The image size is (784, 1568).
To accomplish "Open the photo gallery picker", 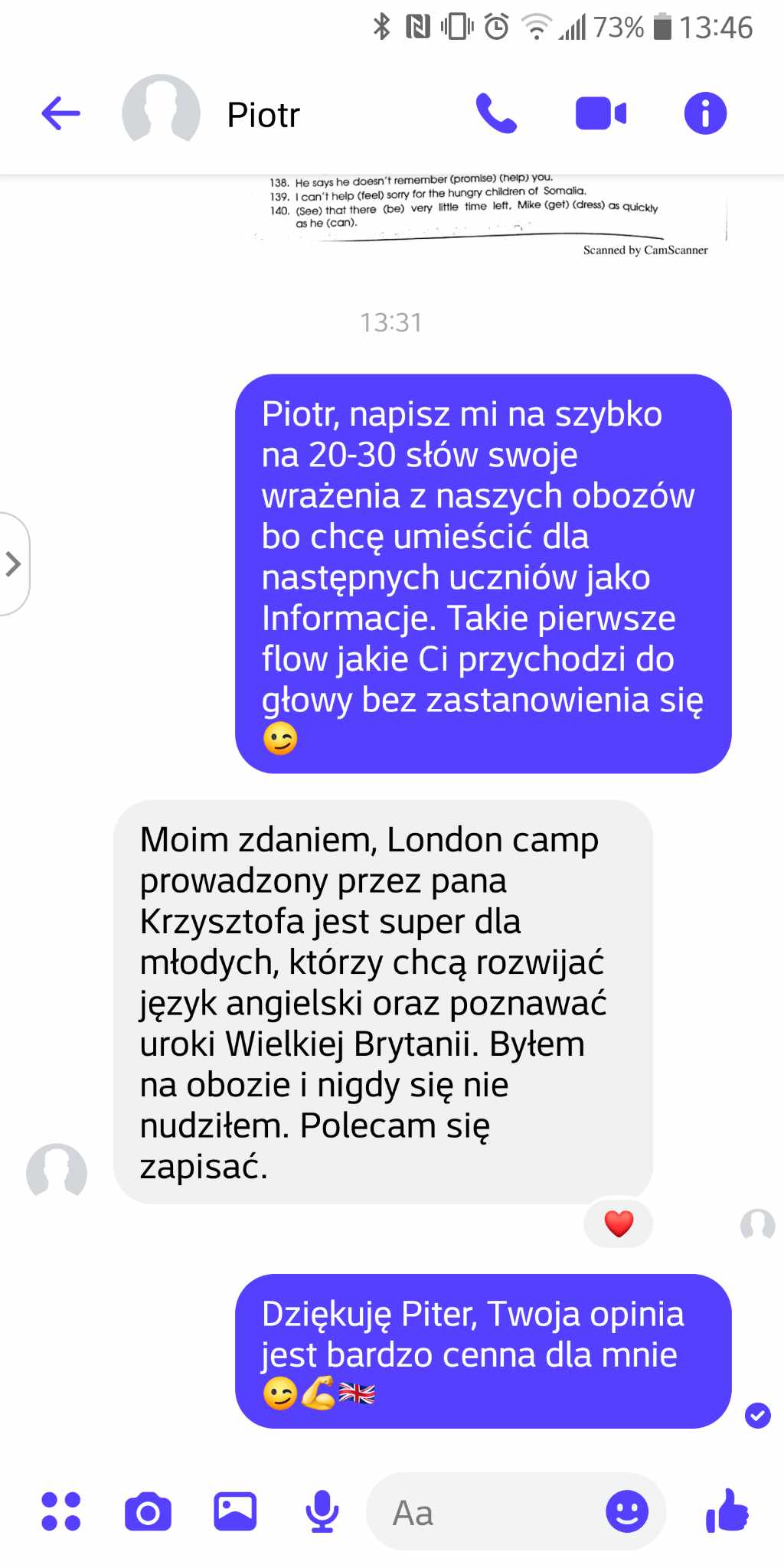I will coord(235,1512).
